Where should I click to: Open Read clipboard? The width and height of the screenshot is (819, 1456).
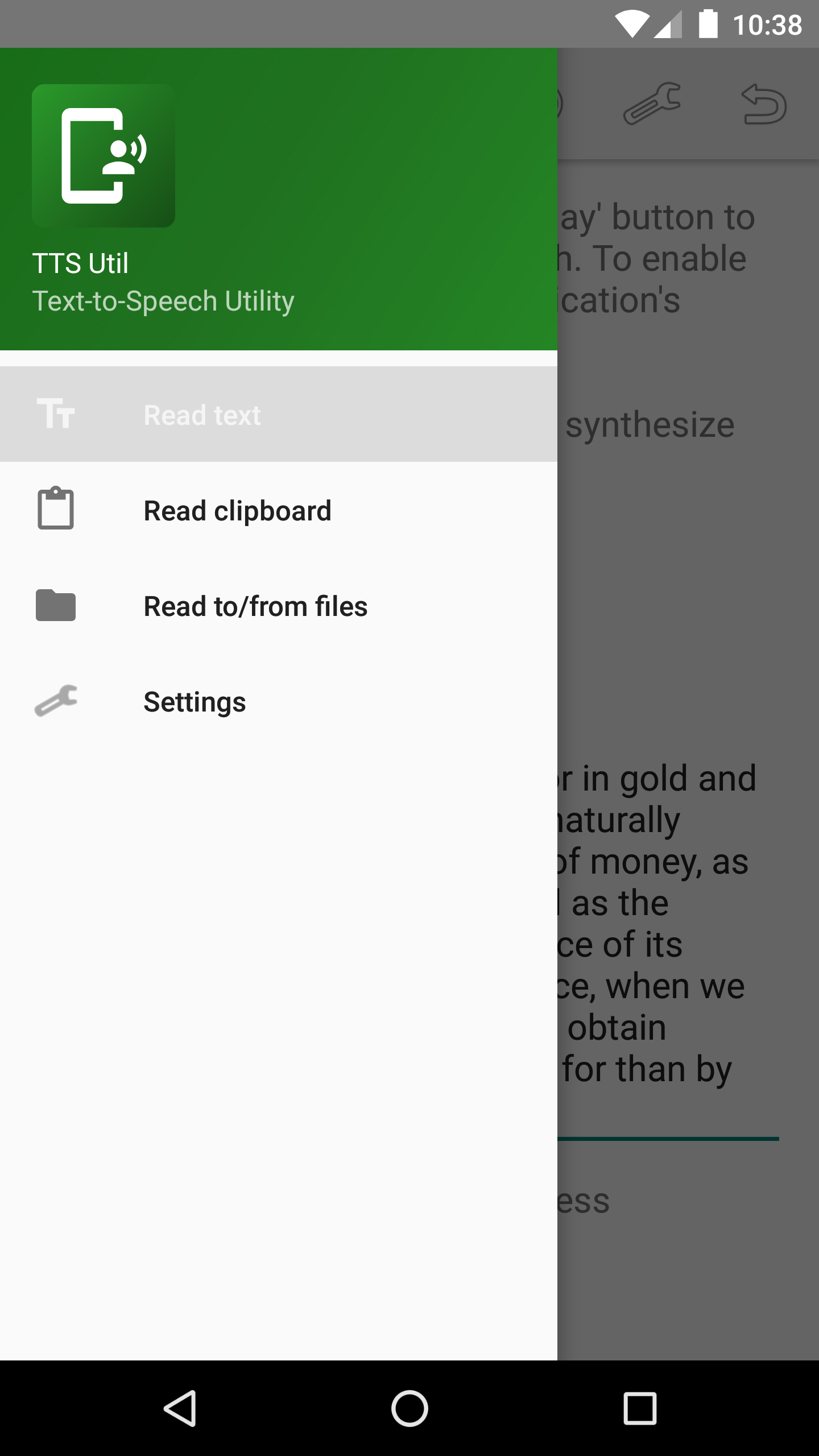coord(279,510)
